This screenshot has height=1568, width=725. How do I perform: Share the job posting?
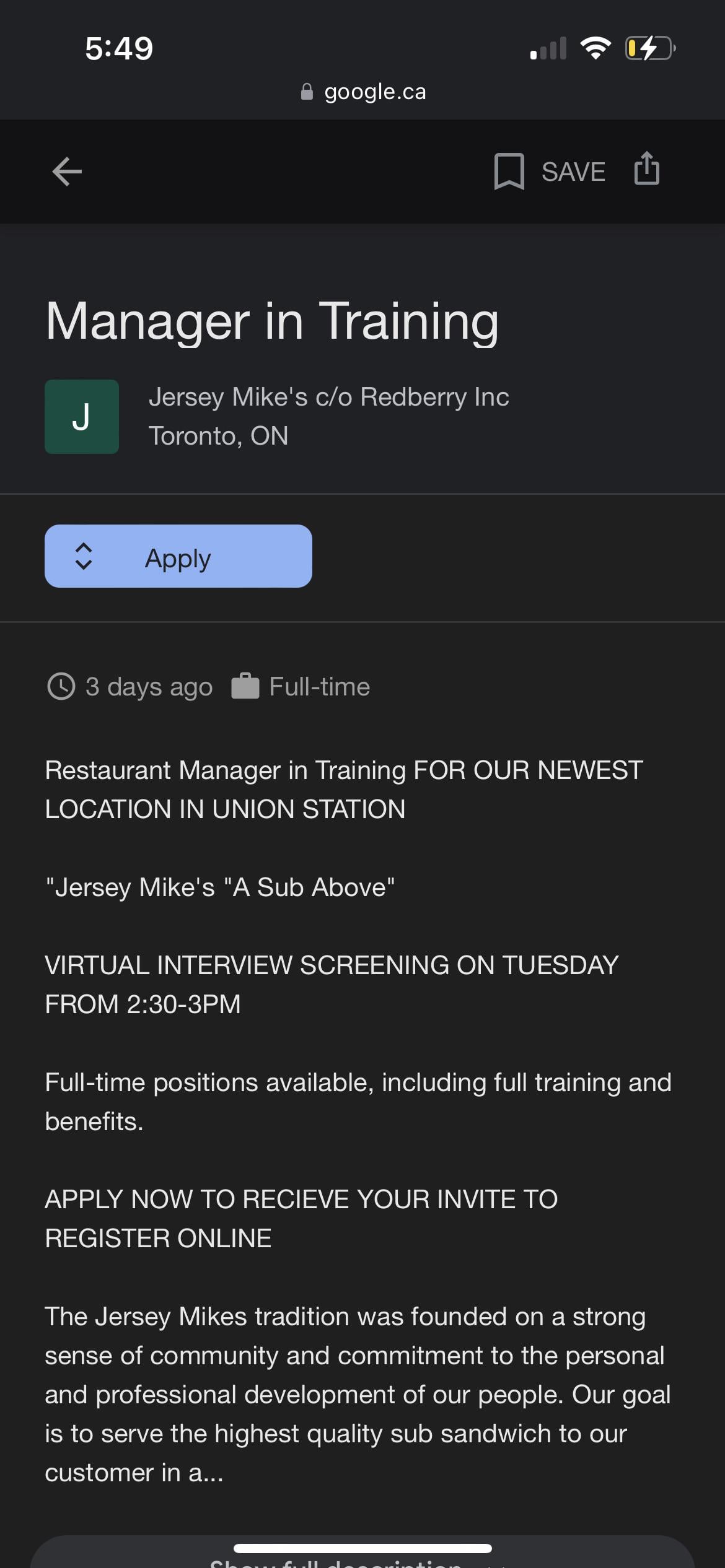point(647,169)
